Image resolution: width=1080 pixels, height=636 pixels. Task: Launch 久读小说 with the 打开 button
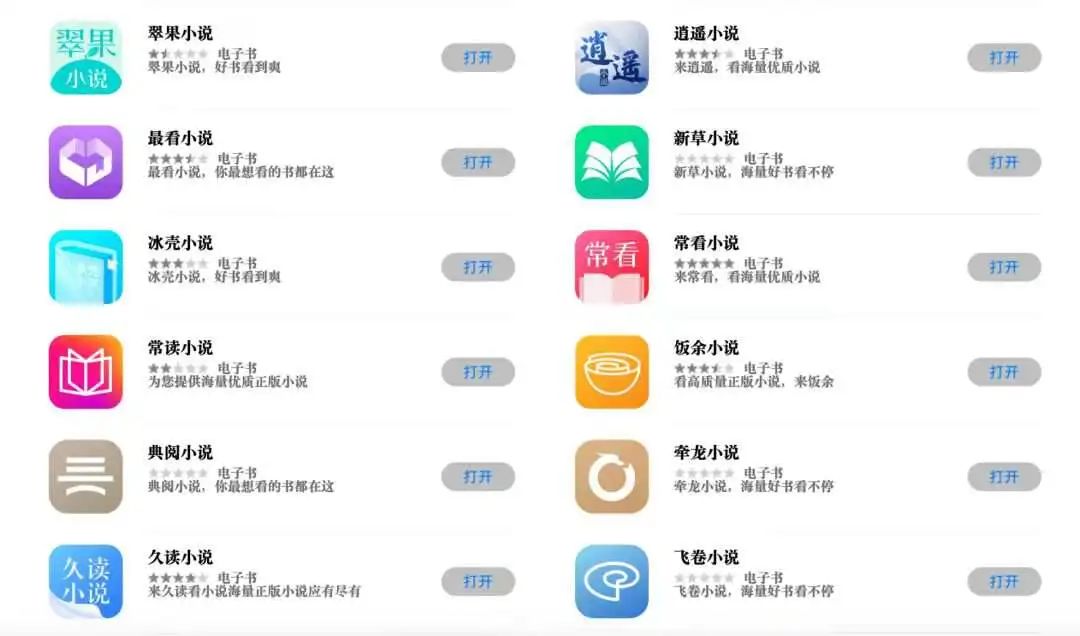tap(478, 581)
